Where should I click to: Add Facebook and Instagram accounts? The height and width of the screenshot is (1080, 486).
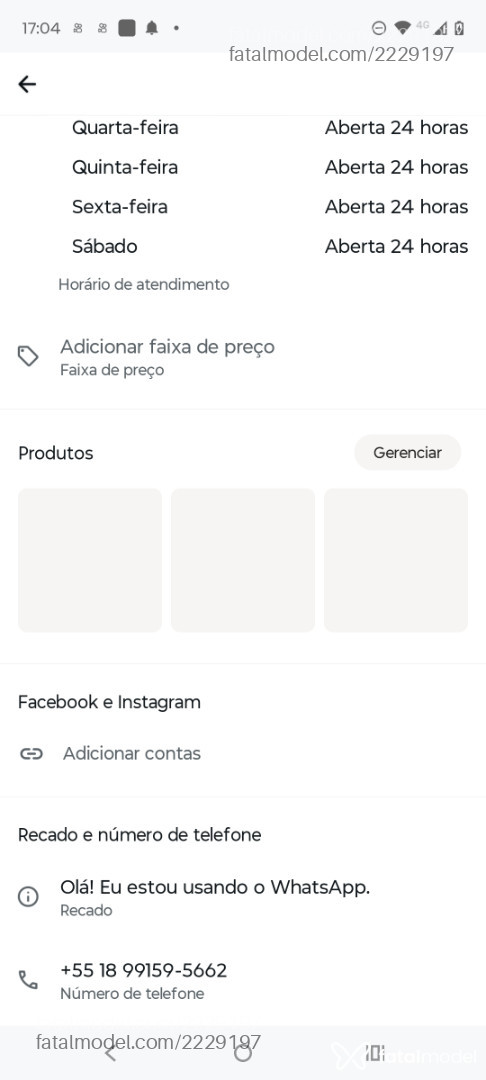point(243,754)
